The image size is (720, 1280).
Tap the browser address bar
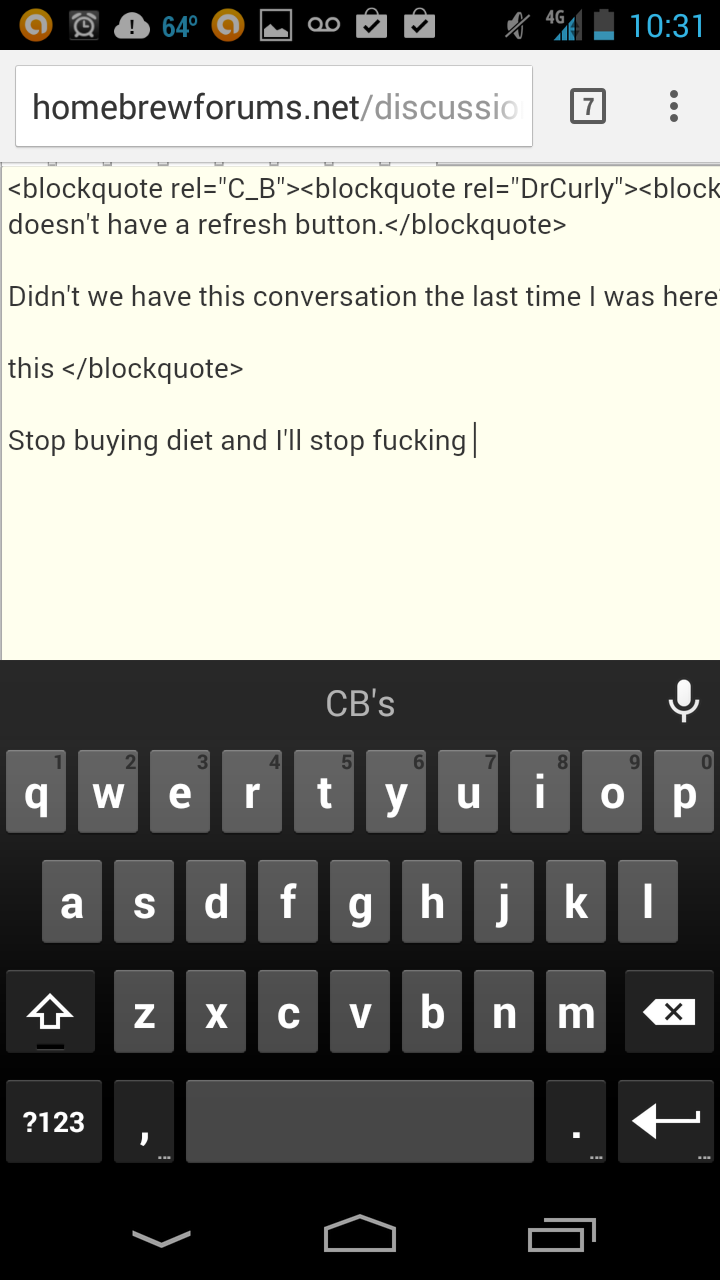point(273,106)
